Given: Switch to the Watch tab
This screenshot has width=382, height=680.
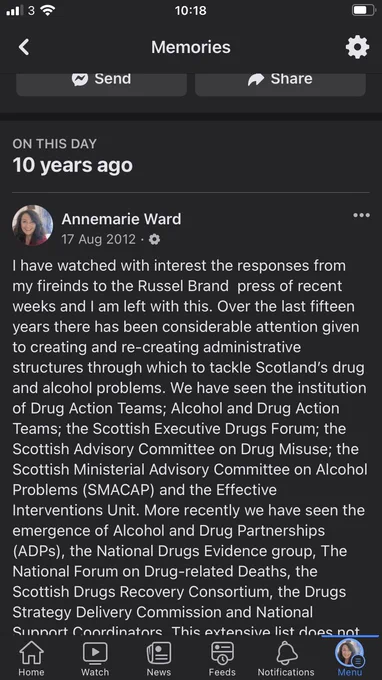Looking at the screenshot, I should [95, 658].
